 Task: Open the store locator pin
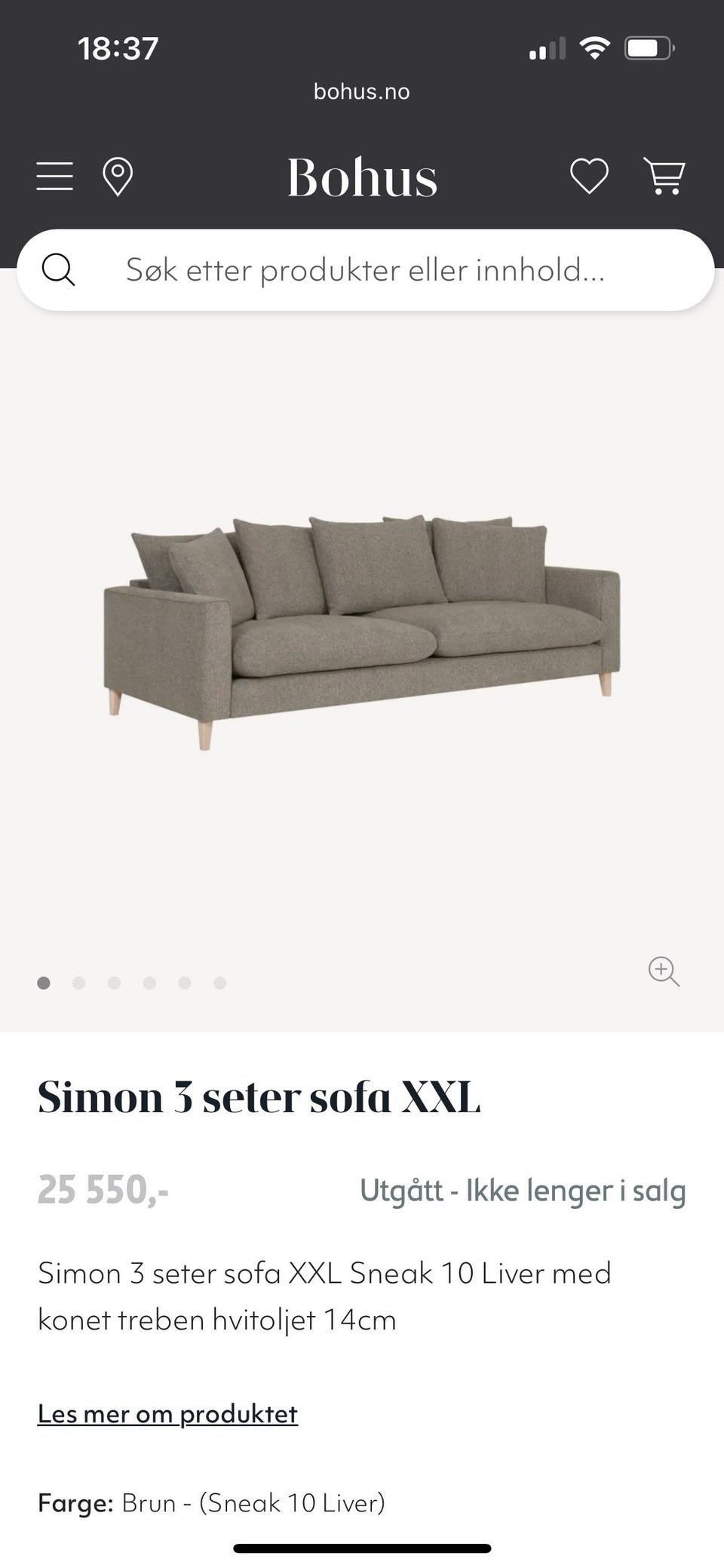[118, 177]
